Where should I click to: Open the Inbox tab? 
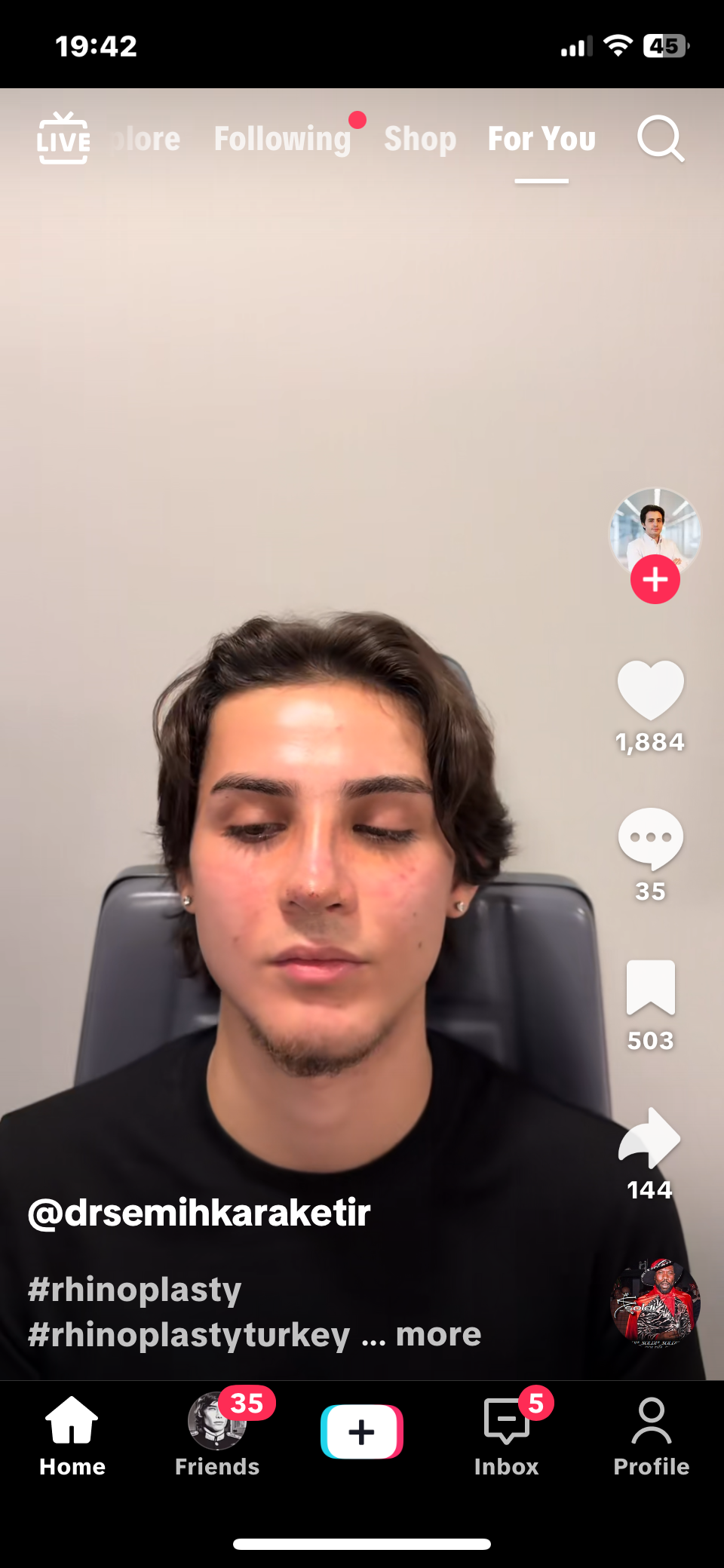tap(506, 1435)
